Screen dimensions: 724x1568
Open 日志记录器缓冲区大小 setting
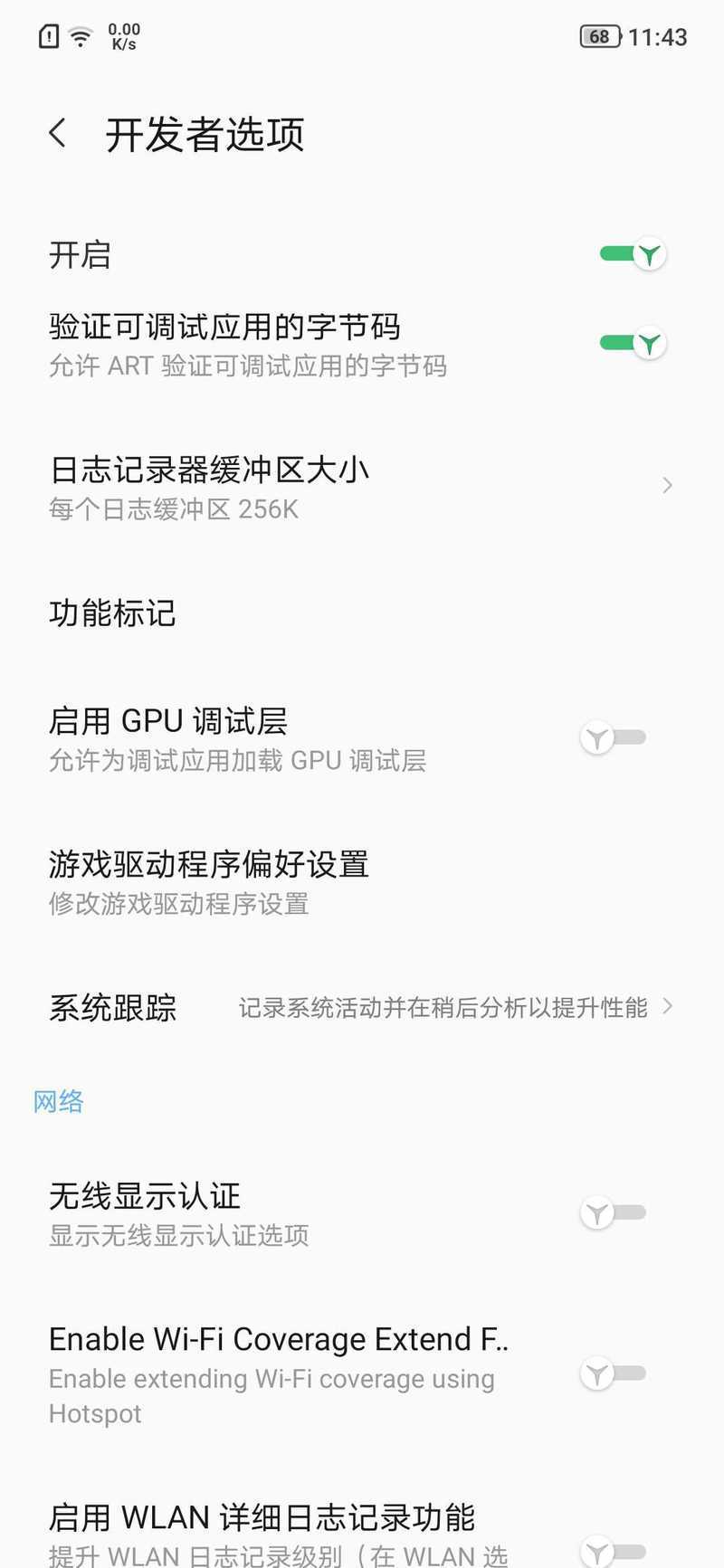click(x=362, y=488)
